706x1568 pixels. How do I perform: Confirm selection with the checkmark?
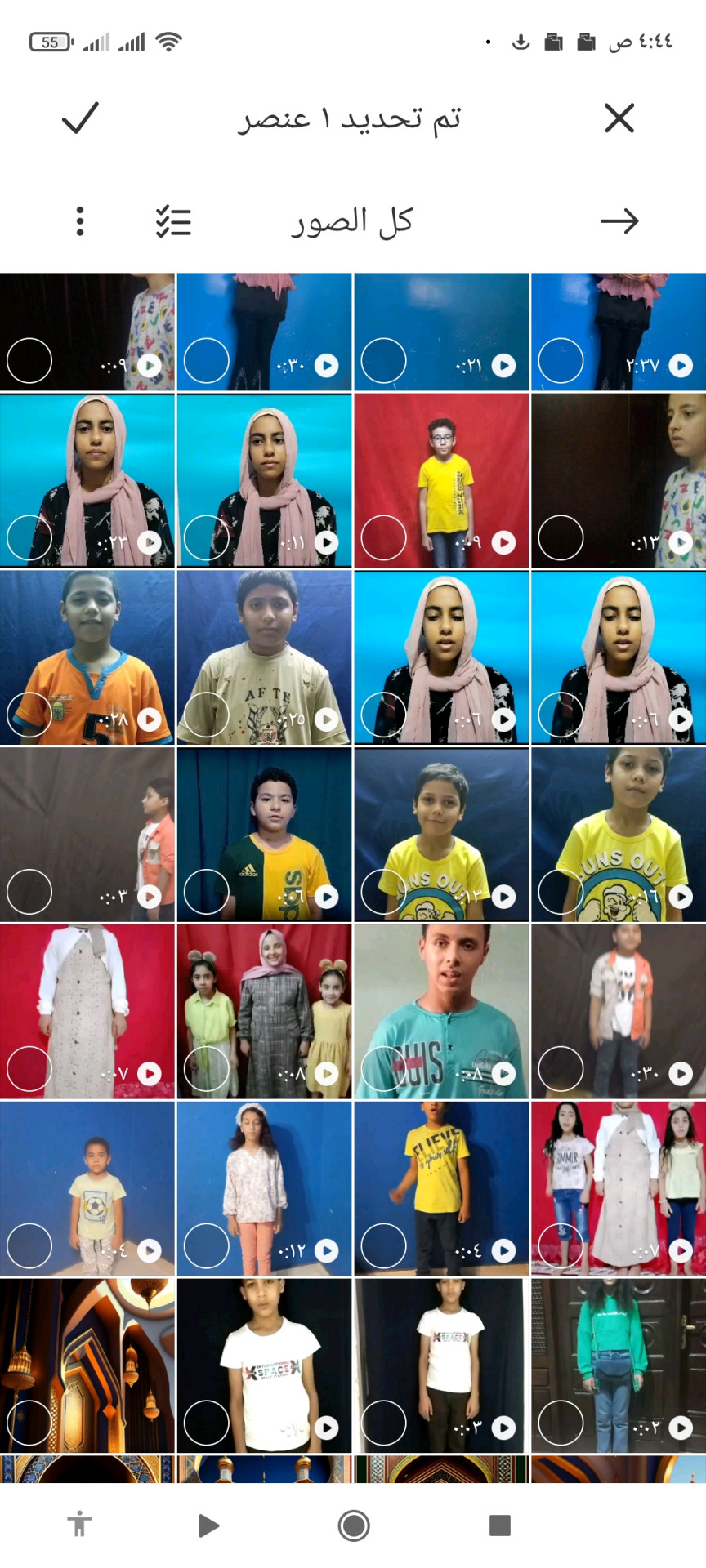(x=80, y=118)
